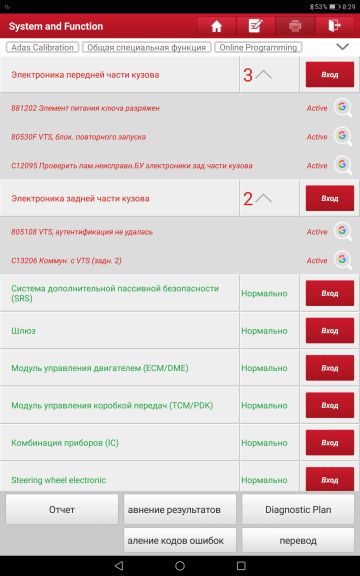Tap the exit icon in header
This screenshot has height=576, width=360.
(x=334, y=26)
